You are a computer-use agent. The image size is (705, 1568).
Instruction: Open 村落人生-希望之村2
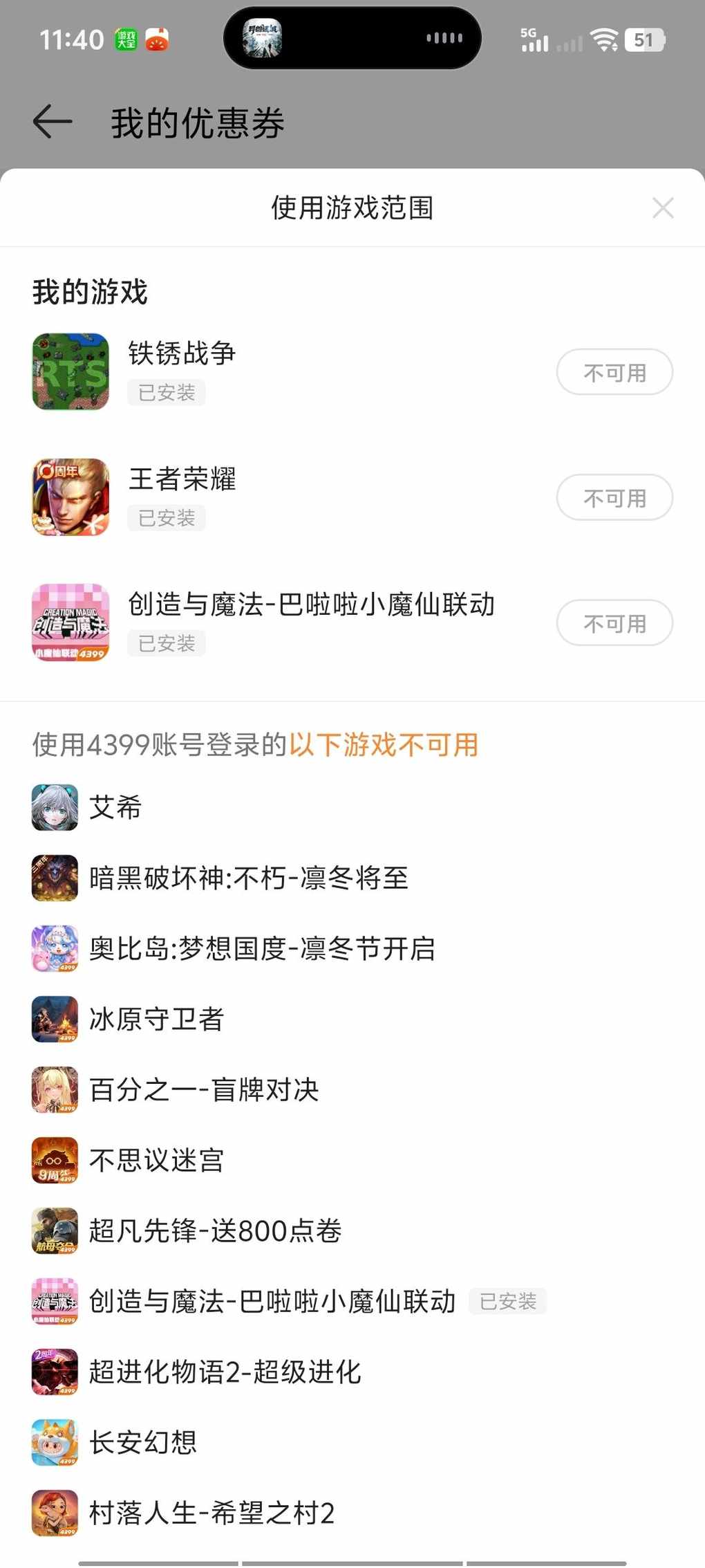211,1513
